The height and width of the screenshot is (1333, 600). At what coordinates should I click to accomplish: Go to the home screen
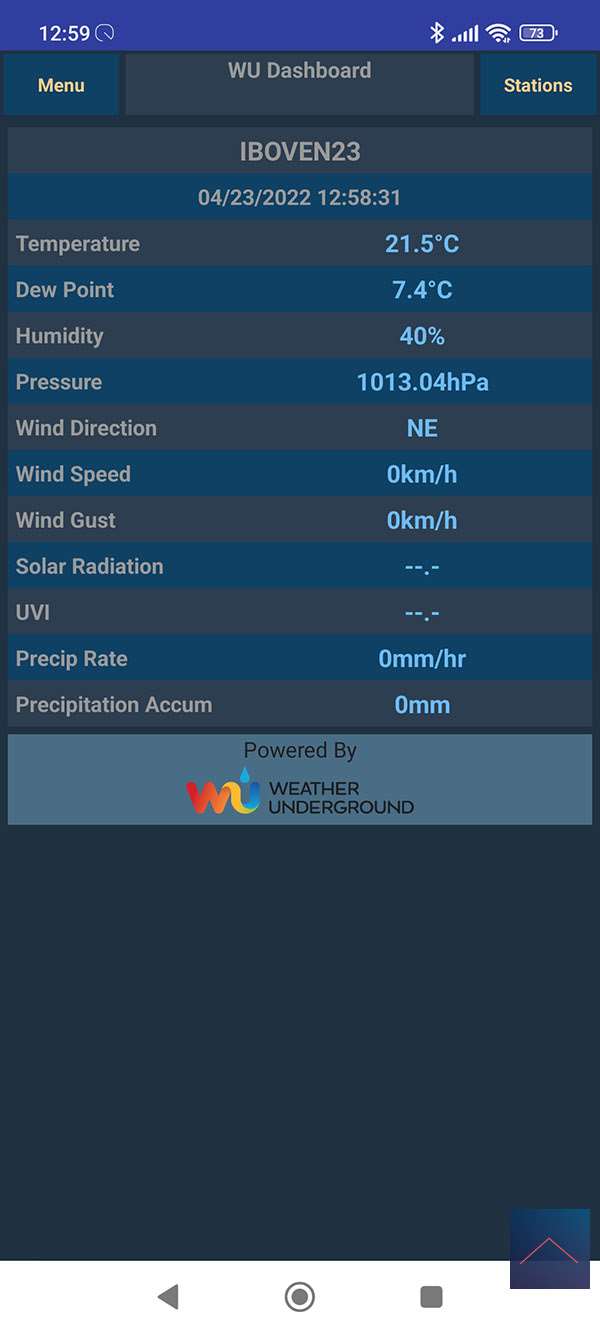(300, 1297)
